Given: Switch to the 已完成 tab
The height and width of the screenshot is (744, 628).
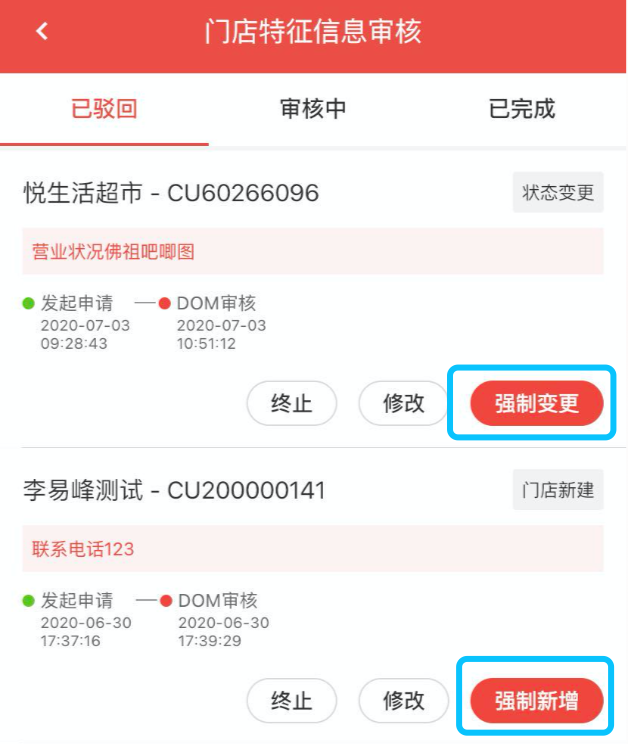Looking at the screenshot, I should pos(521,109).
